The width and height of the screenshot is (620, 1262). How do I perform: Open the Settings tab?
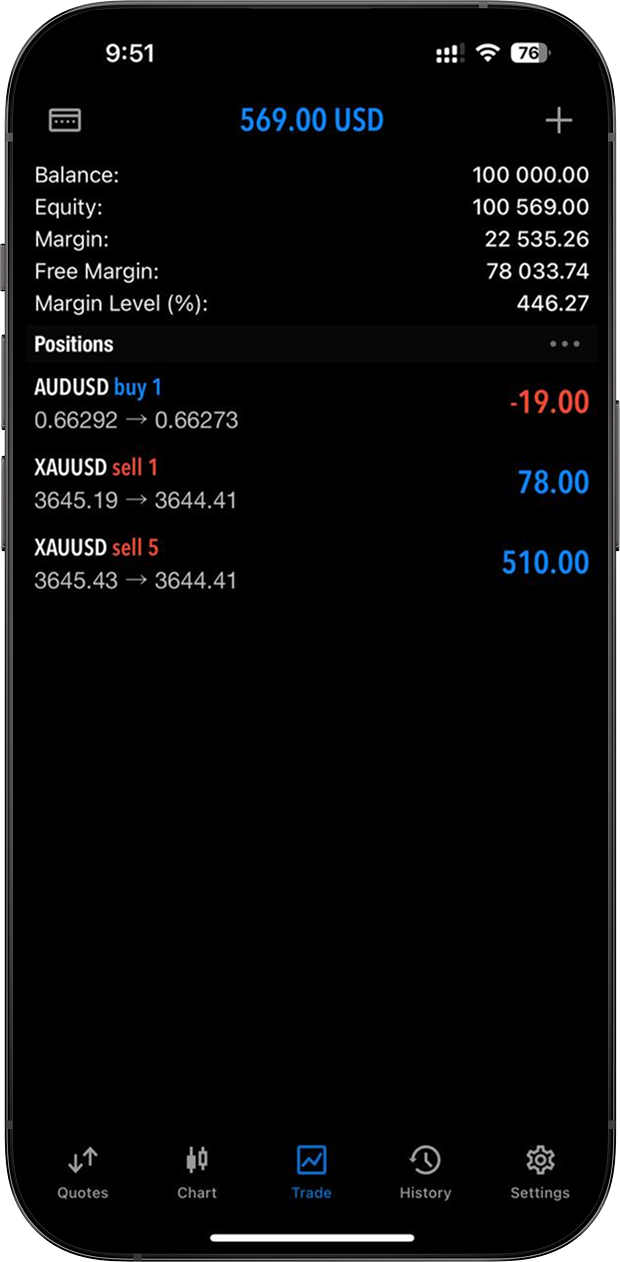pyautogui.click(x=540, y=1173)
